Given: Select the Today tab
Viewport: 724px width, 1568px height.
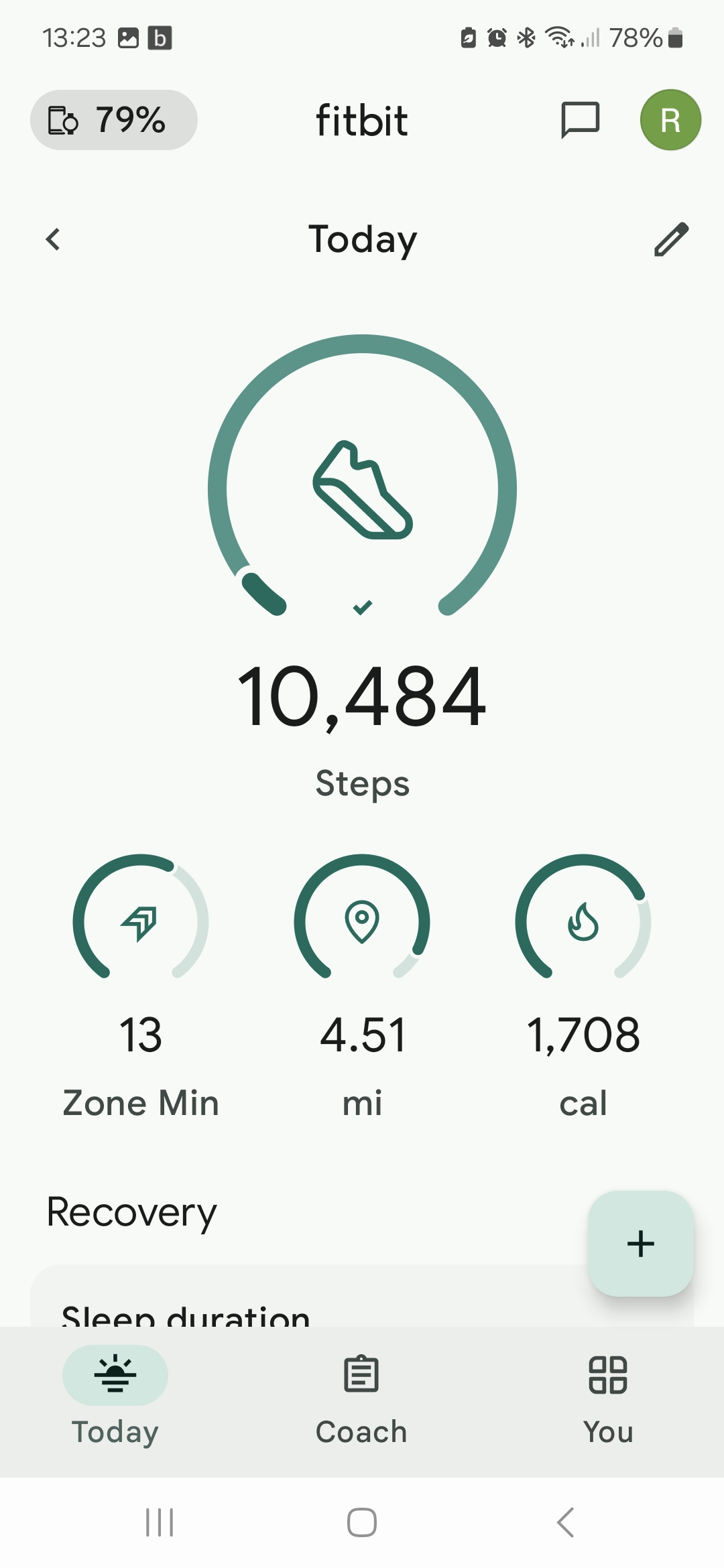Looking at the screenshot, I should 115,1397.
